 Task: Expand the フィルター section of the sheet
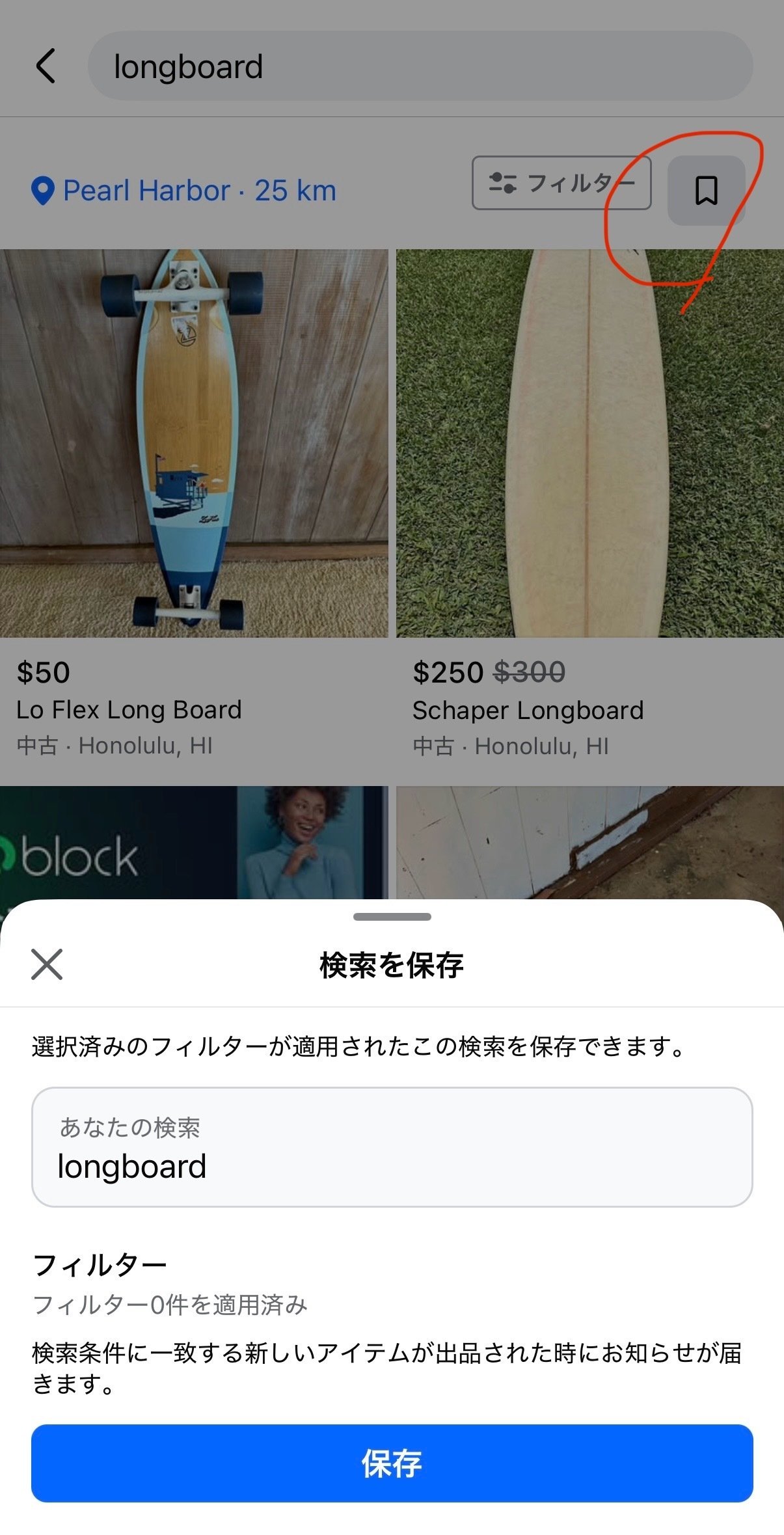pyautogui.click(x=98, y=1264)
